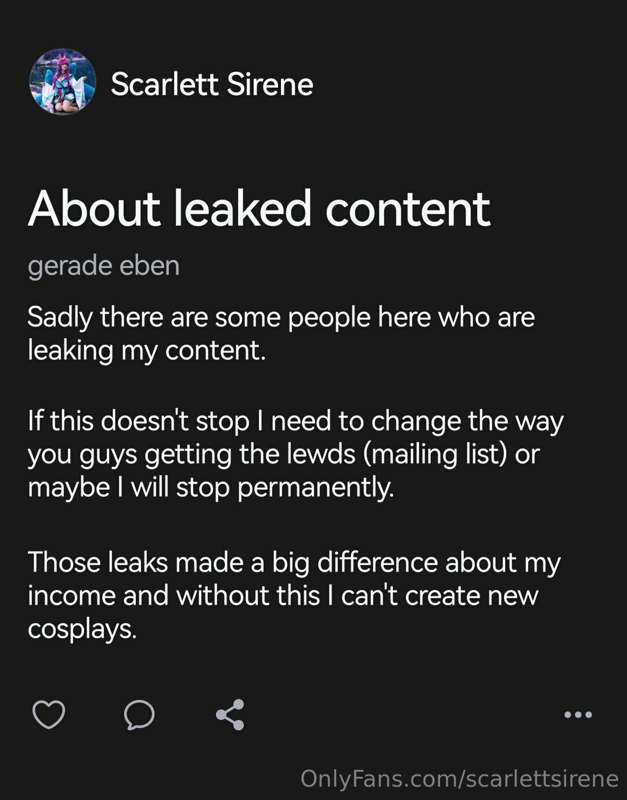
Task: Open the post's overflow menu
Action: click(x=578, y=714)
